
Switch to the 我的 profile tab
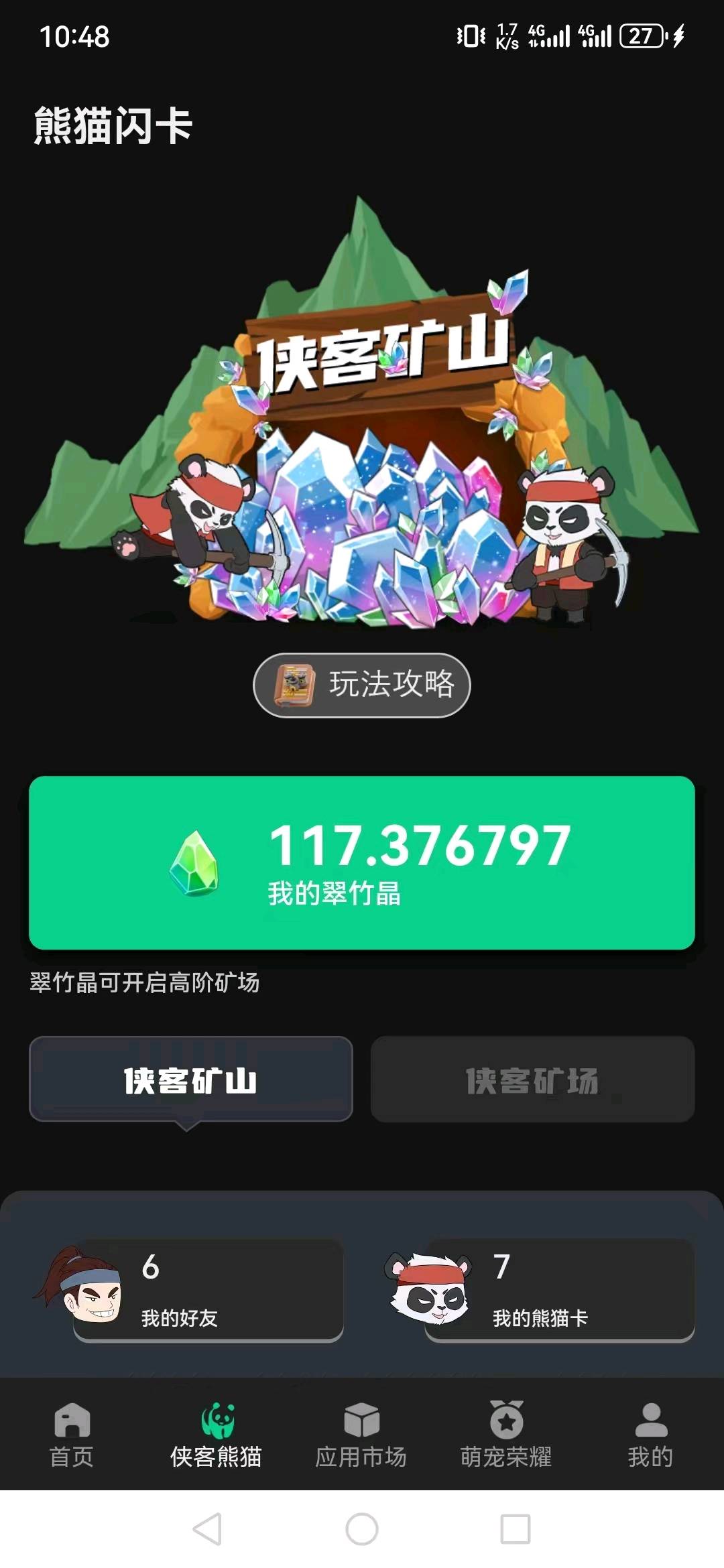tap(650, 1435)
